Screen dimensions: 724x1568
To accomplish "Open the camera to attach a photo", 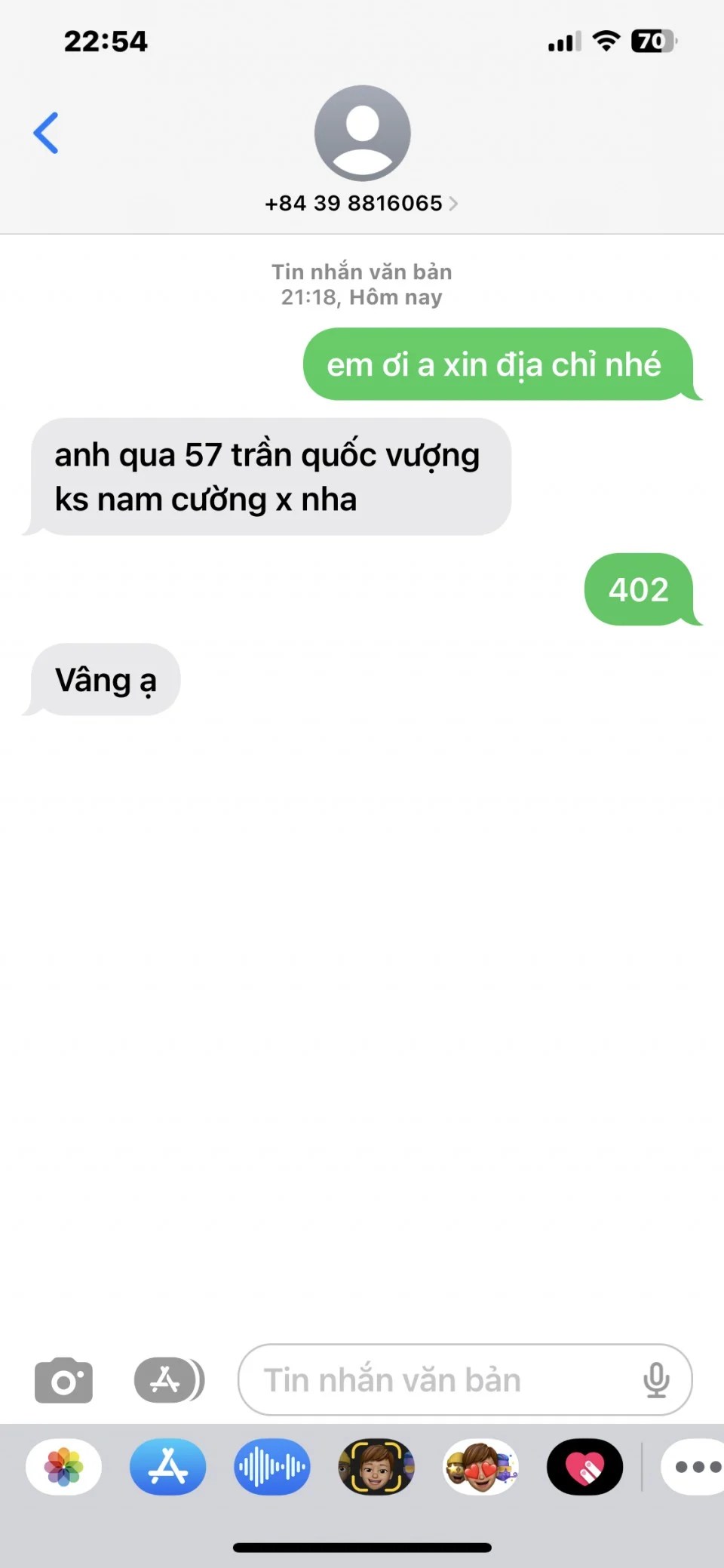I will point(64,1380).
